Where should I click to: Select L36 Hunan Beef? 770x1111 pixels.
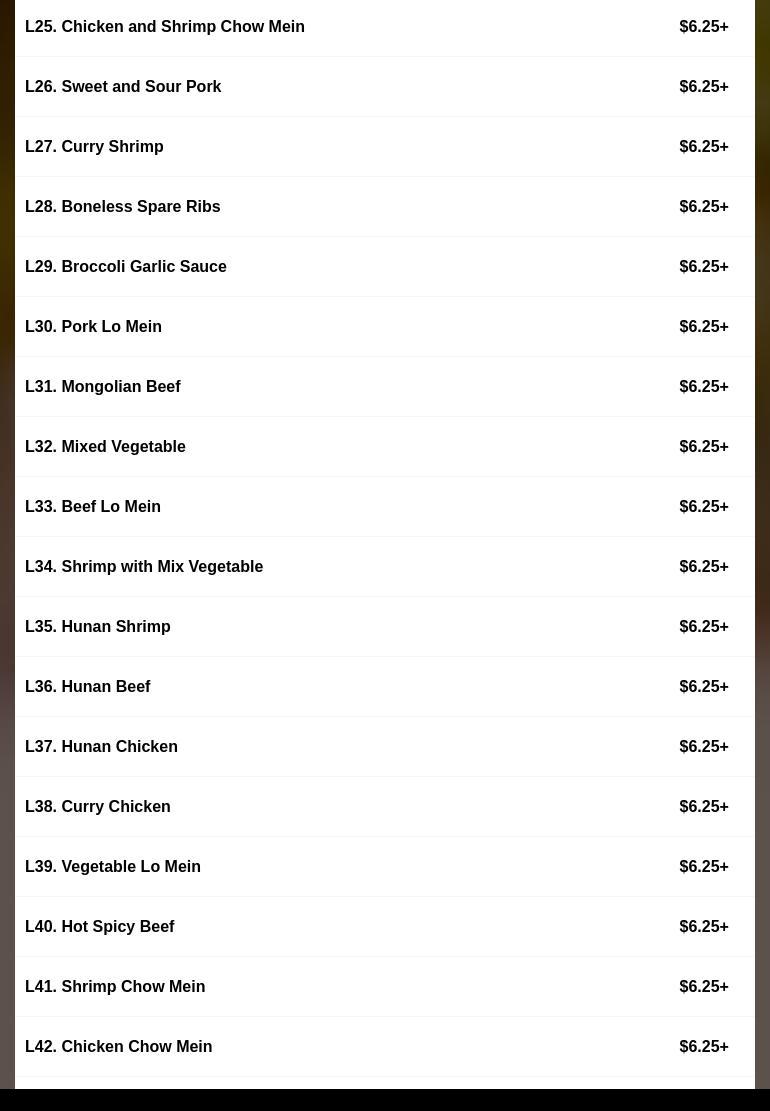[x=88, y=687]
